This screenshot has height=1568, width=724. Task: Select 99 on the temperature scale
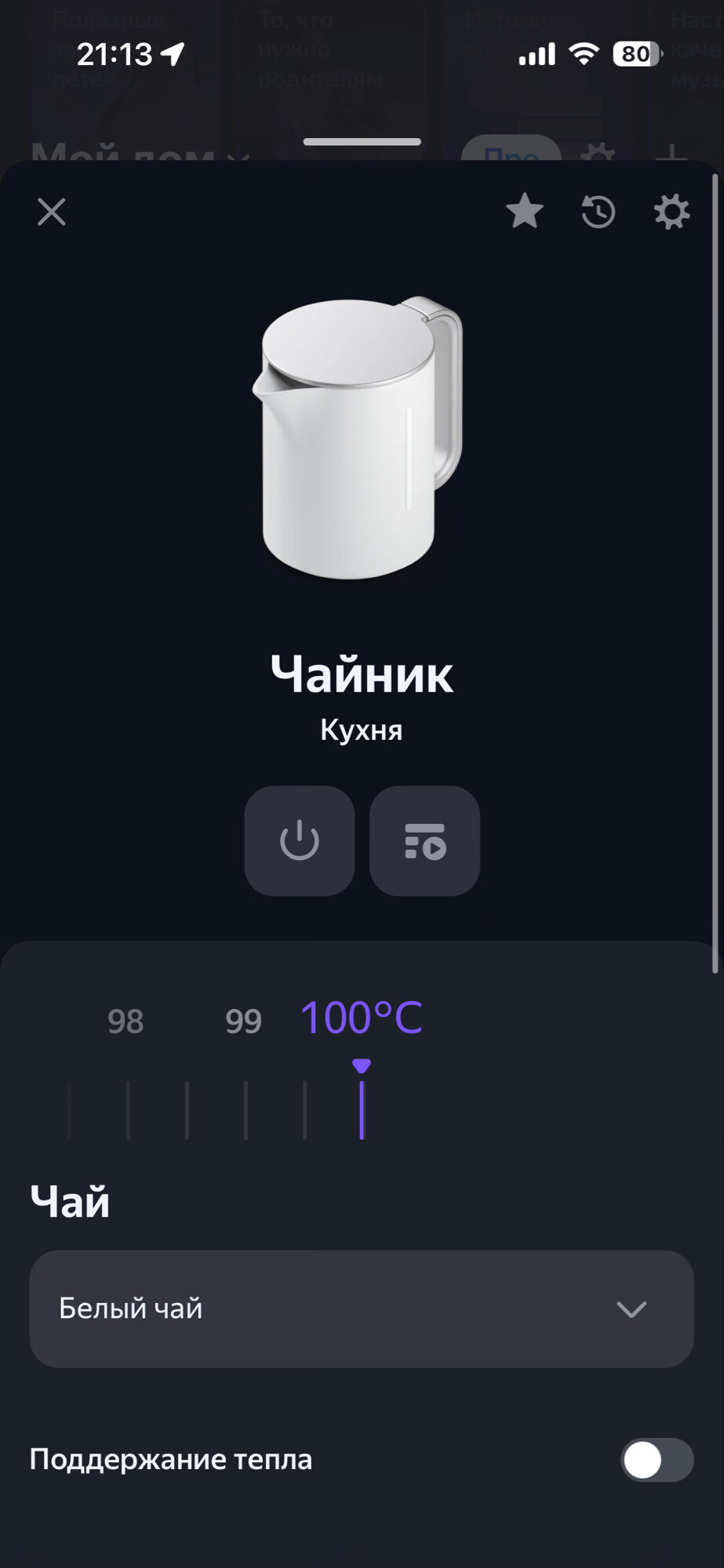point(243,1022)
